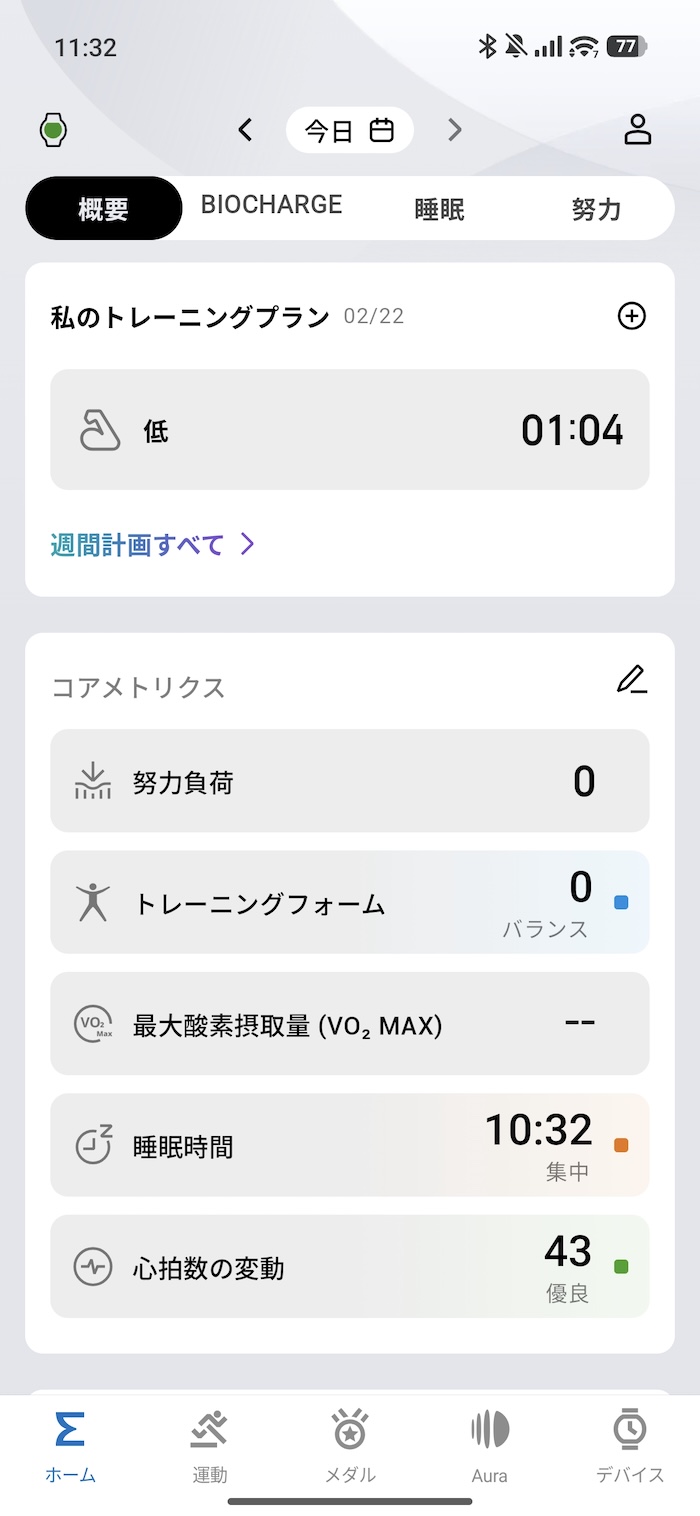This screenshot has height=1516, width=700.
Task: Add a training plan with plus icon
Action: coord(632,317)
